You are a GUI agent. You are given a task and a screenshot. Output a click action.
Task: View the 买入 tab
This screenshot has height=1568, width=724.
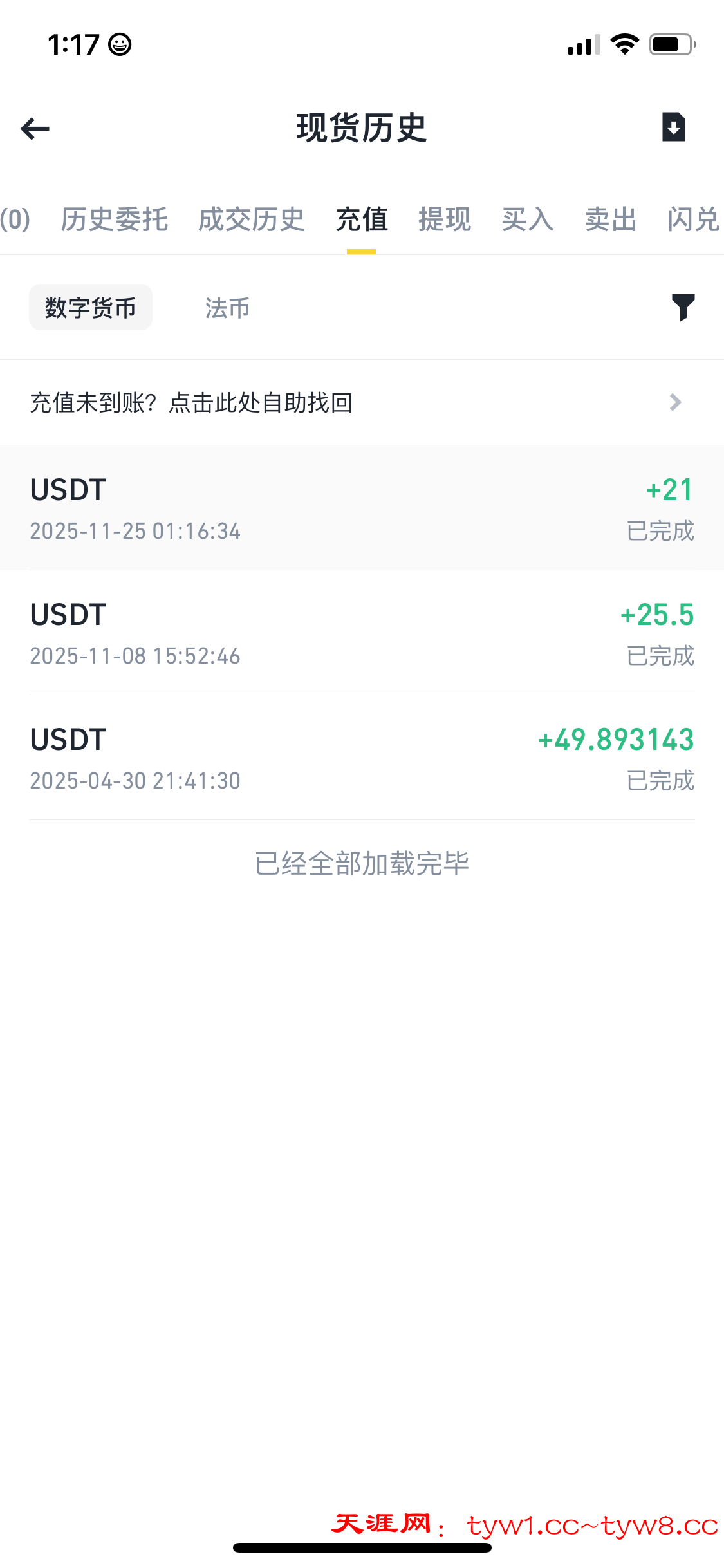coord(528,219)
